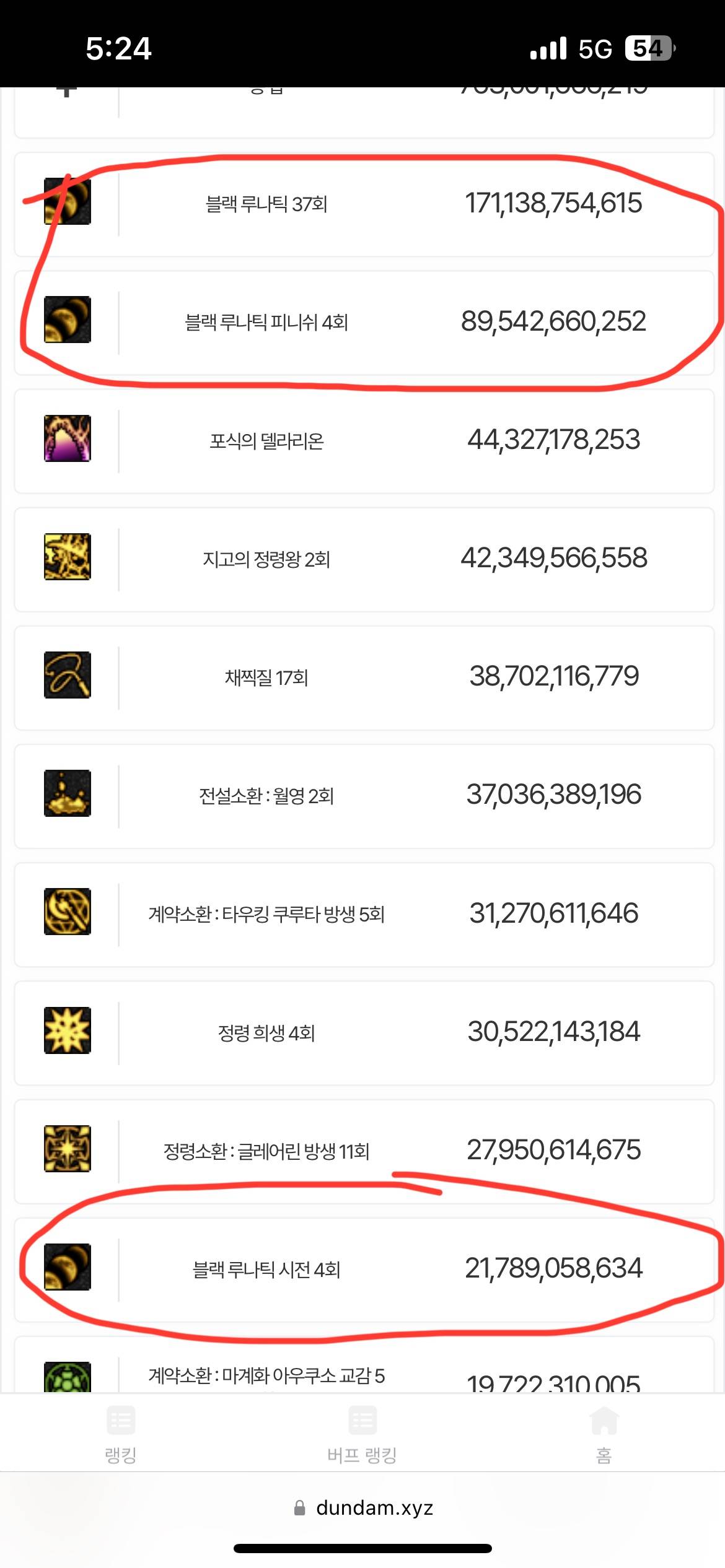Tap the dundam.xyz address bar
The image size is (725, 1568).
coord(363,1508)
